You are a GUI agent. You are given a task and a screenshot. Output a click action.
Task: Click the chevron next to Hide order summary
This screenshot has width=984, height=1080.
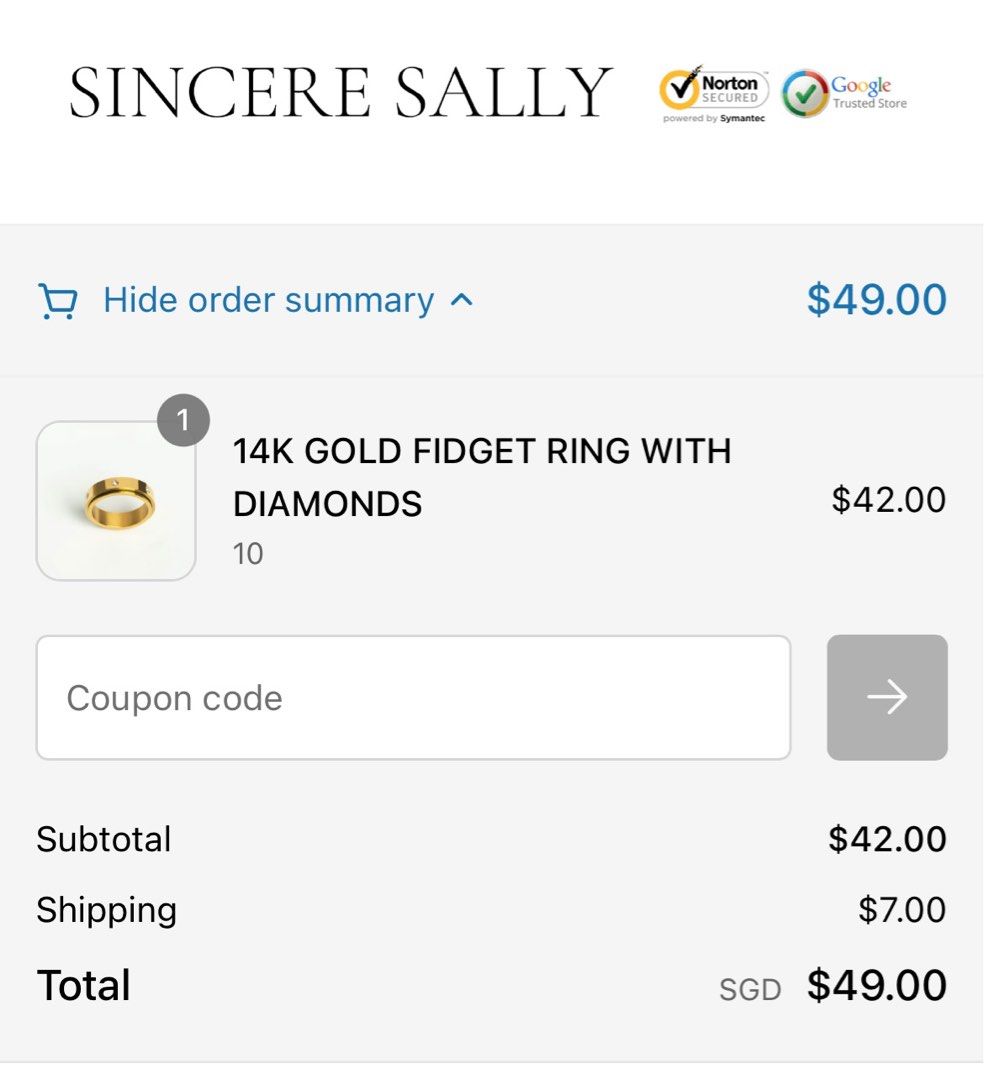point(462,300)
